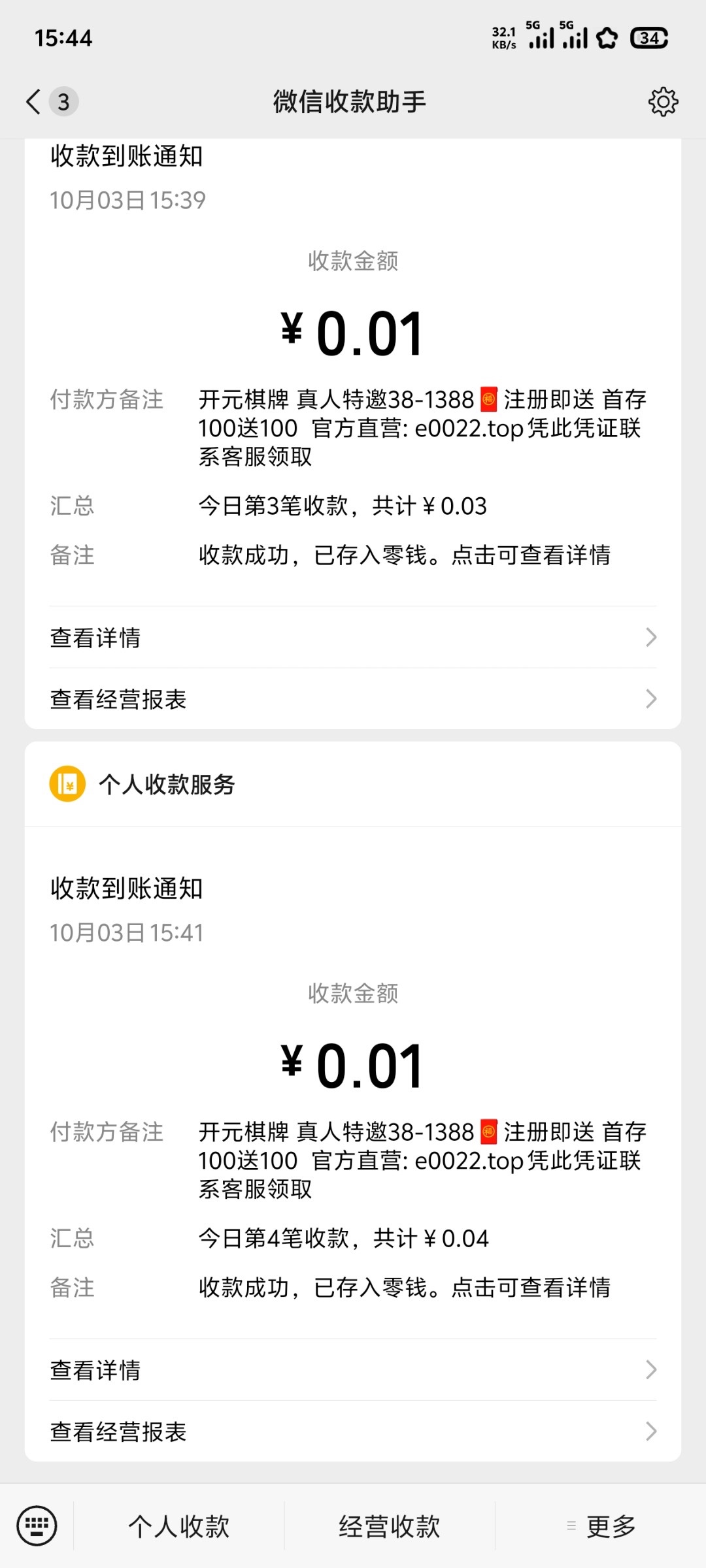Switch to keyboard input mode

coord(37,1526)
